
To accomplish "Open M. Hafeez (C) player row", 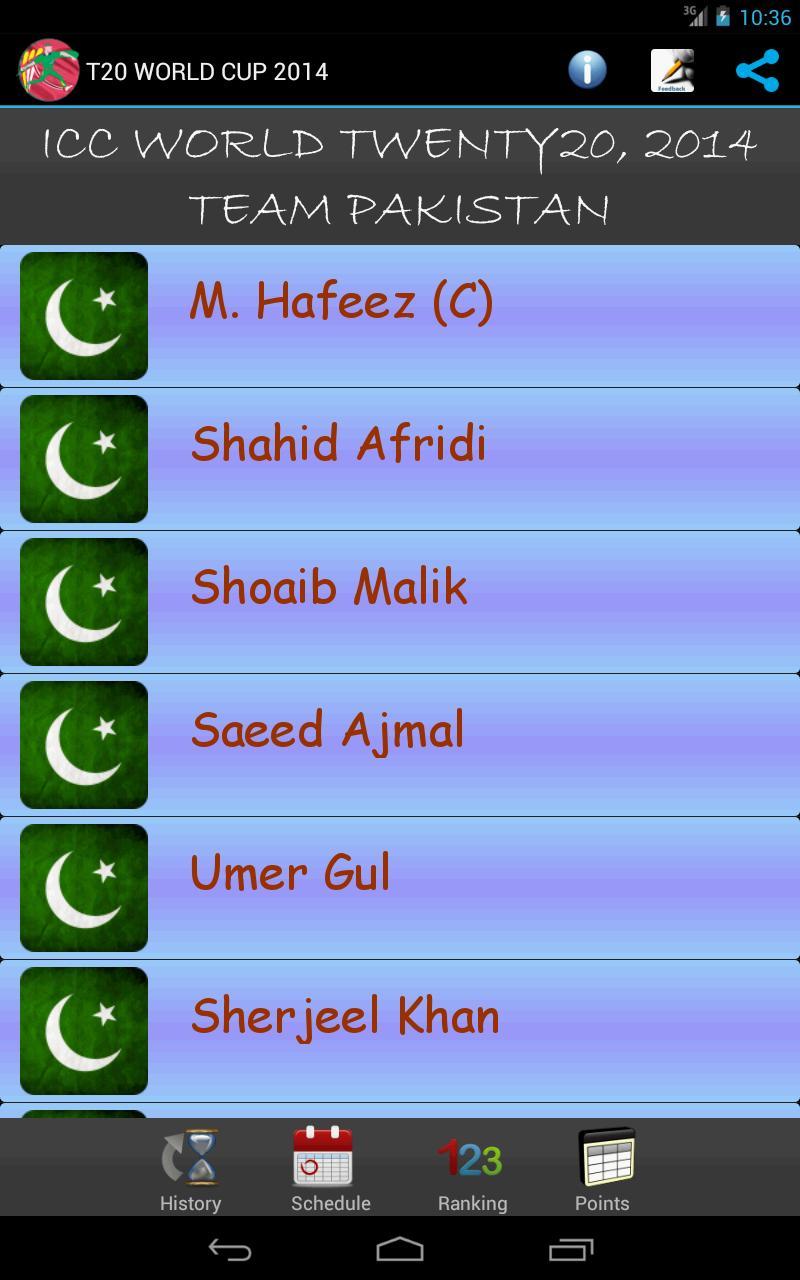I will pos(400,316).
